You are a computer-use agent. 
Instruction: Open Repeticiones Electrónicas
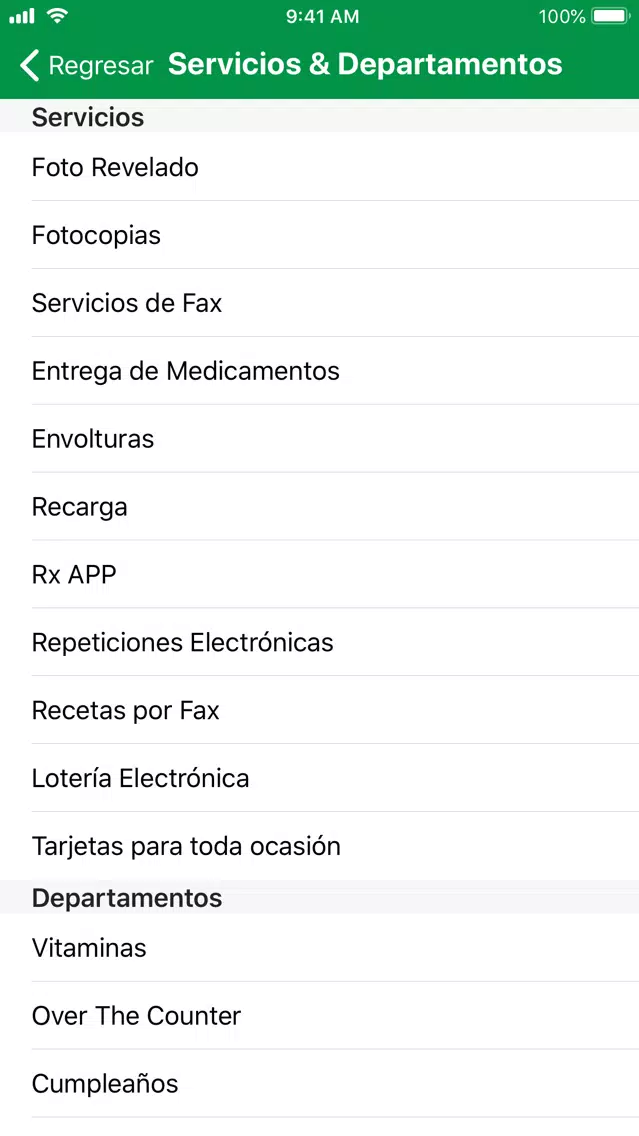tap(320, 642)
